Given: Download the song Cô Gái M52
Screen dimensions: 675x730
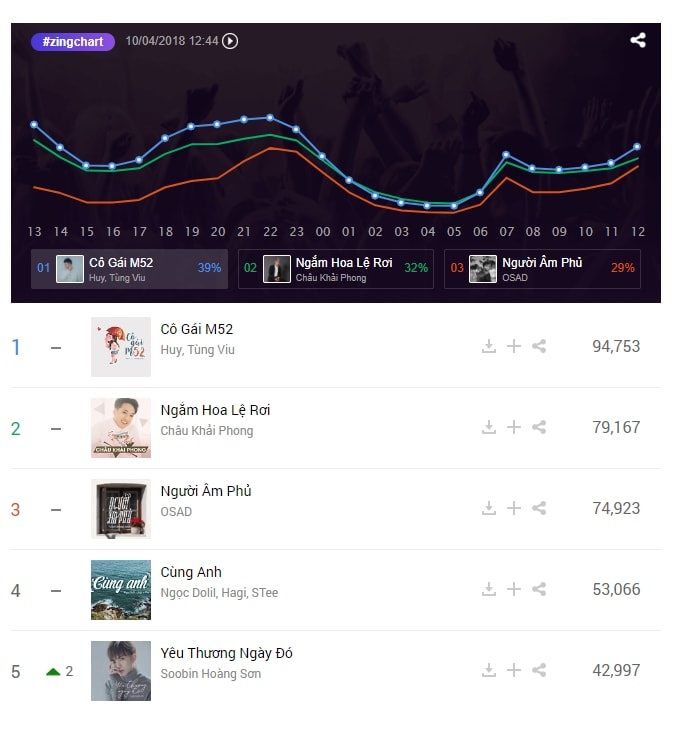Looking at the screenshot, I should coord(489,346).
